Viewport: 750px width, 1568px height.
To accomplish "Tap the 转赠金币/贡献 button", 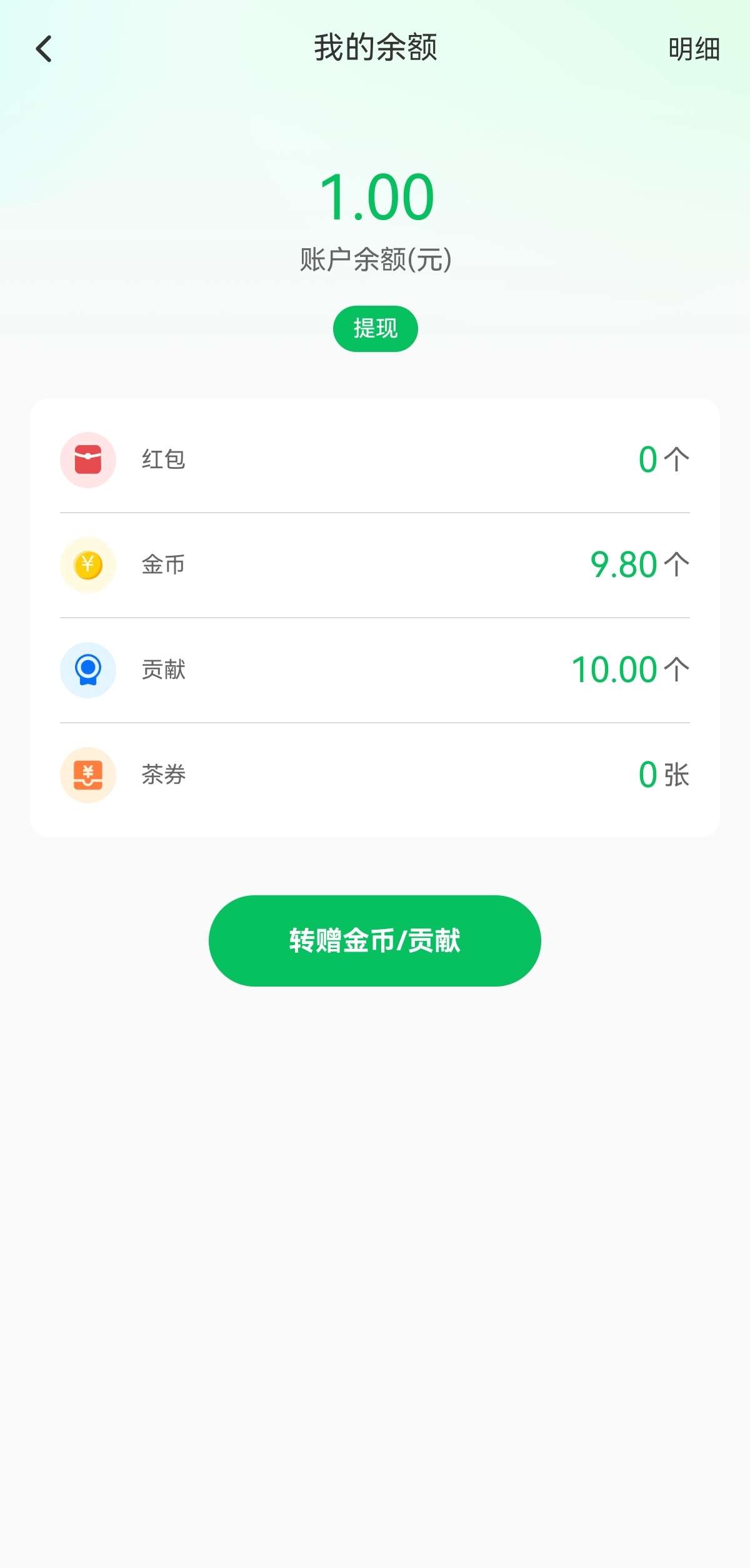I will point(375,941).
